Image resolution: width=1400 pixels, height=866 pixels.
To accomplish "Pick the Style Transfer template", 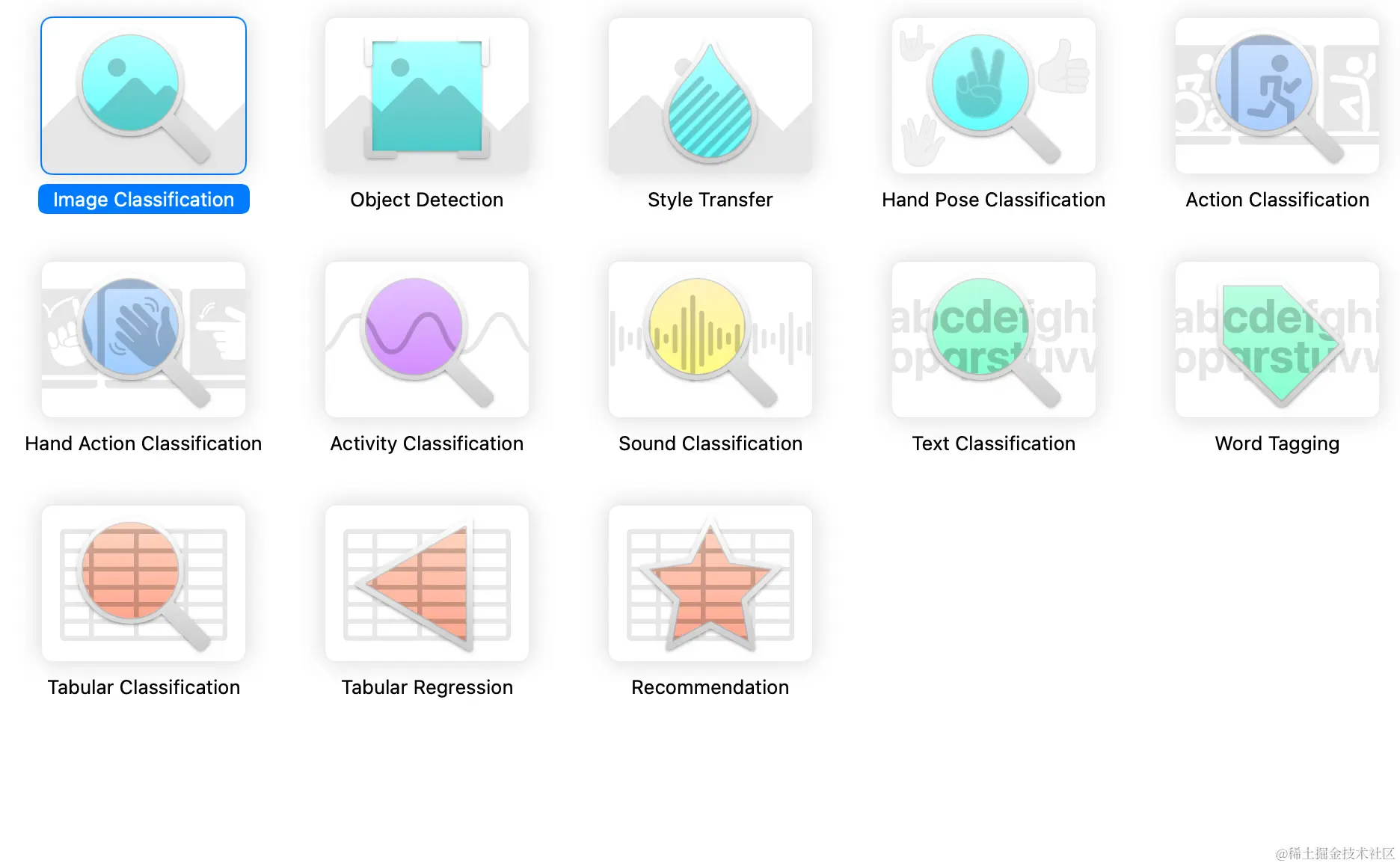I will pos(710,96).
